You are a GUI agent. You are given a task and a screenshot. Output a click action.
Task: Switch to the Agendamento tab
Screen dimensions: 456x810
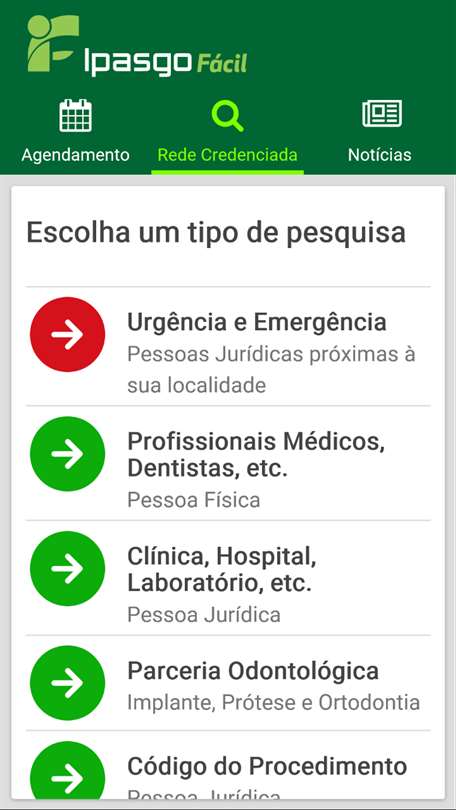75,131
